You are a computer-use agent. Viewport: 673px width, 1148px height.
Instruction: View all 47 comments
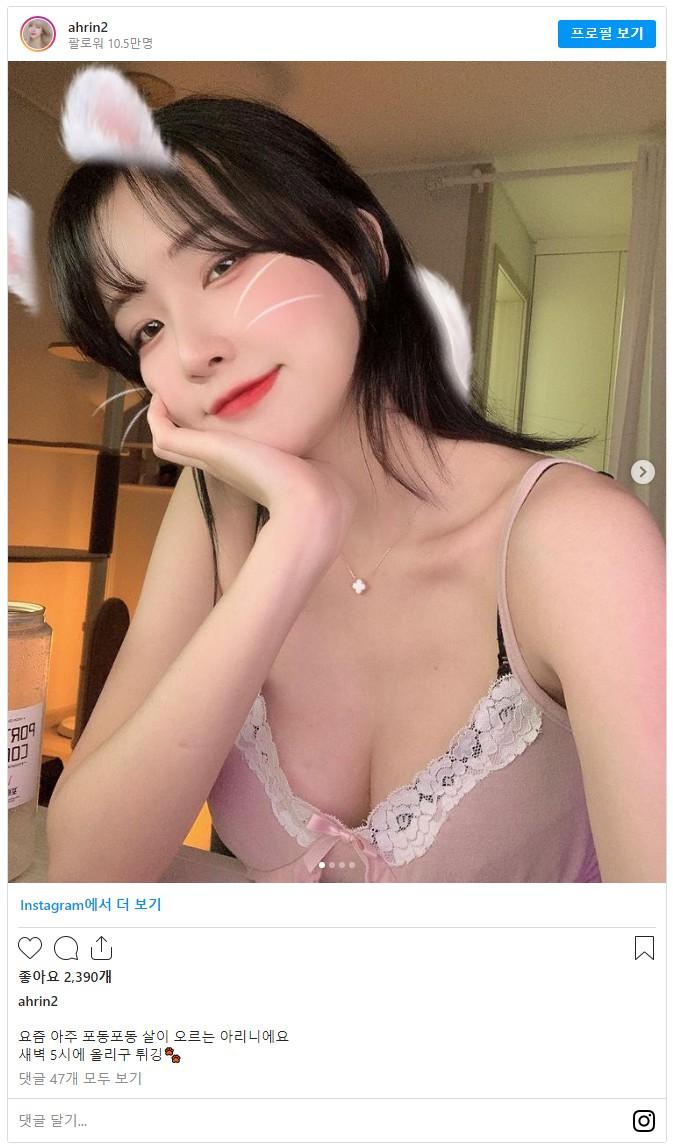click(80, 1079)
